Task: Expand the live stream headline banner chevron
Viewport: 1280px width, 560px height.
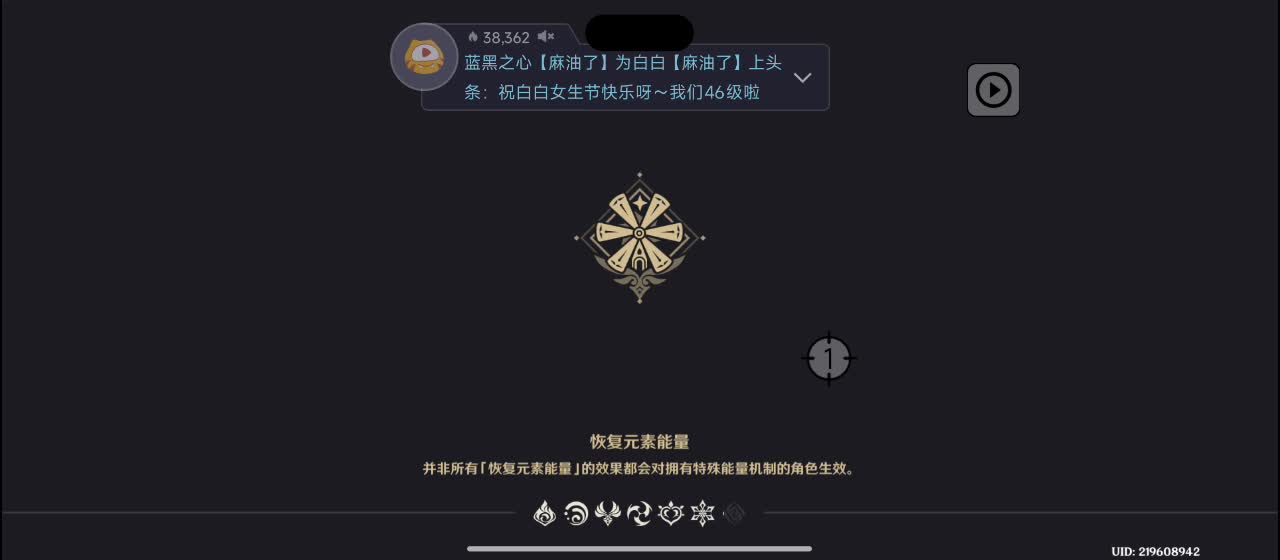Action: (x=802, y=78)
